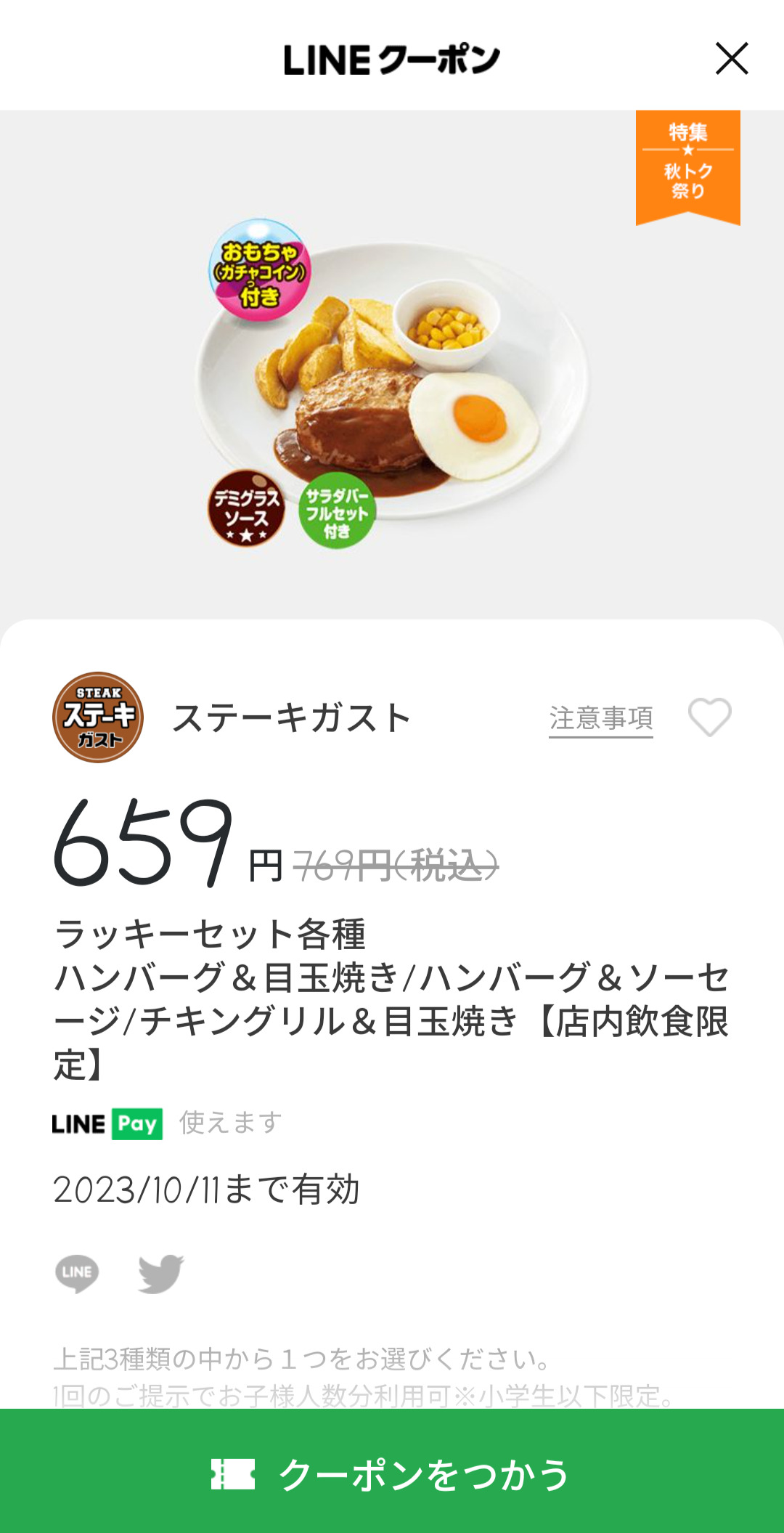Share this coupon via LINE
This screenshot has width=784, height=1533.
pyautogui.click(x=77, y=1273)
